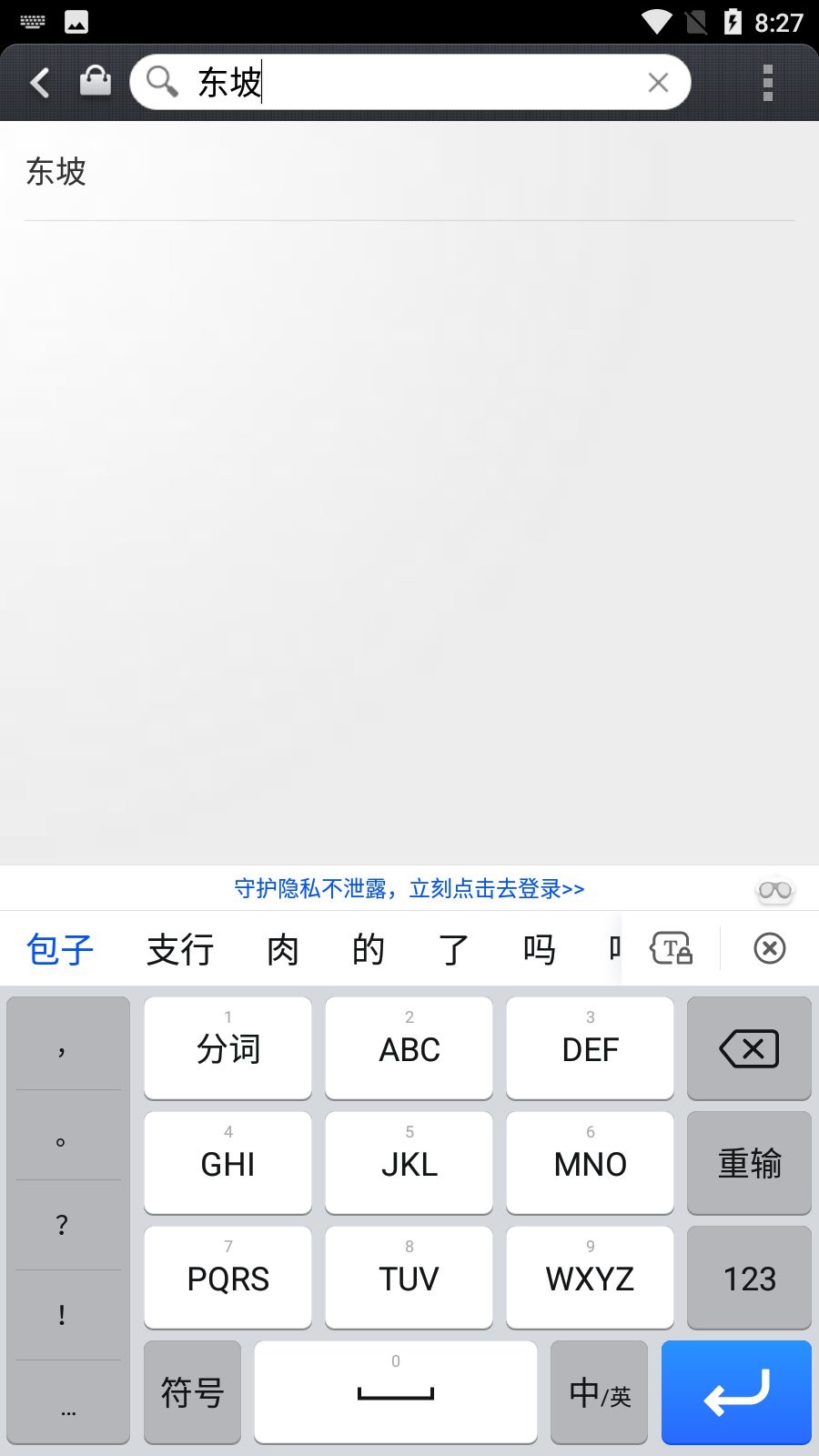The width and height of the screenshot is (819, 1456).
Task: Tap the 重输 re-enter key
Action: (x=749, y=1163)
